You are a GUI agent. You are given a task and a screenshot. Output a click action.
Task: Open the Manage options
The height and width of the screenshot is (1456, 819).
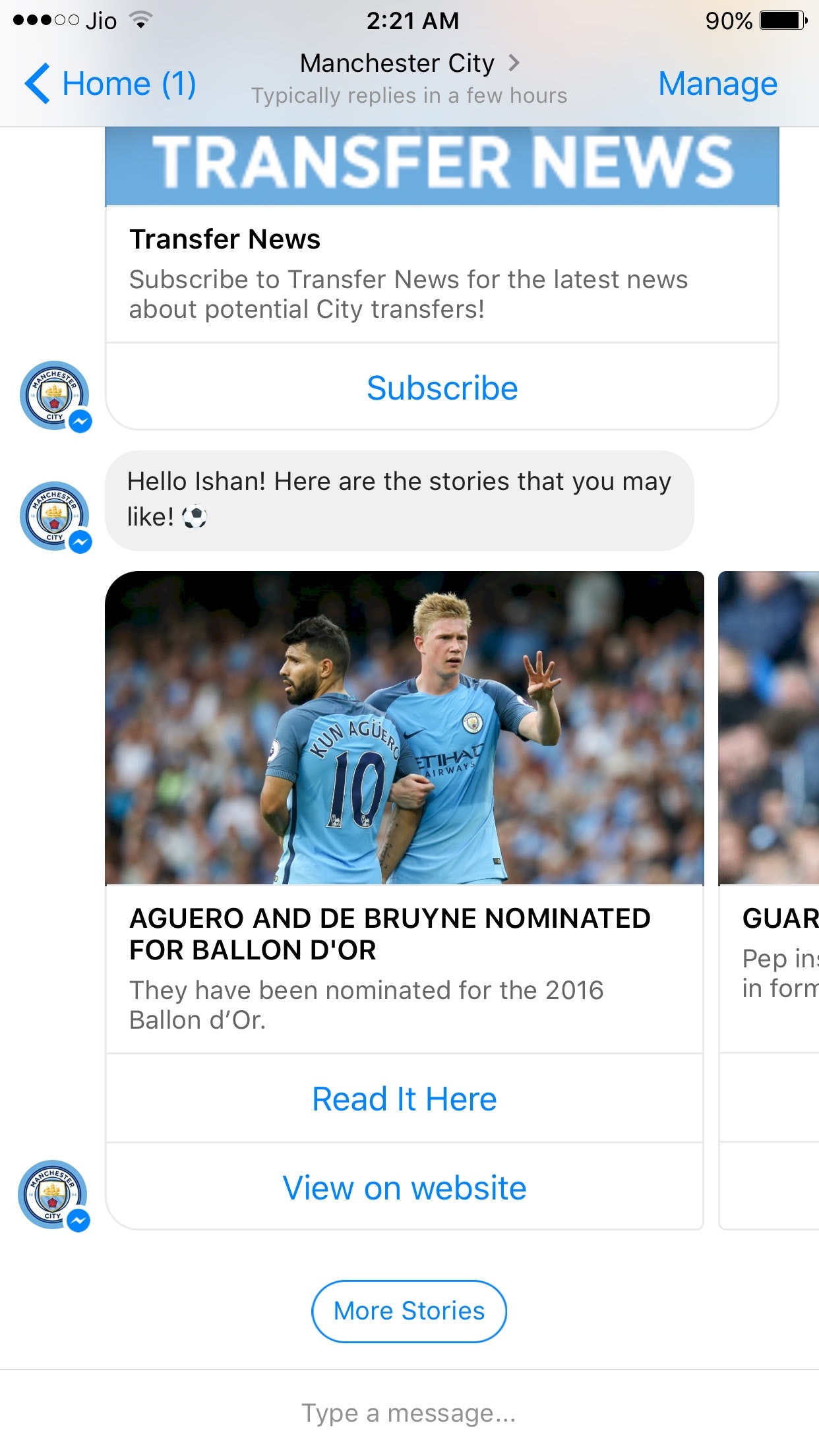(x=717, y=84)
